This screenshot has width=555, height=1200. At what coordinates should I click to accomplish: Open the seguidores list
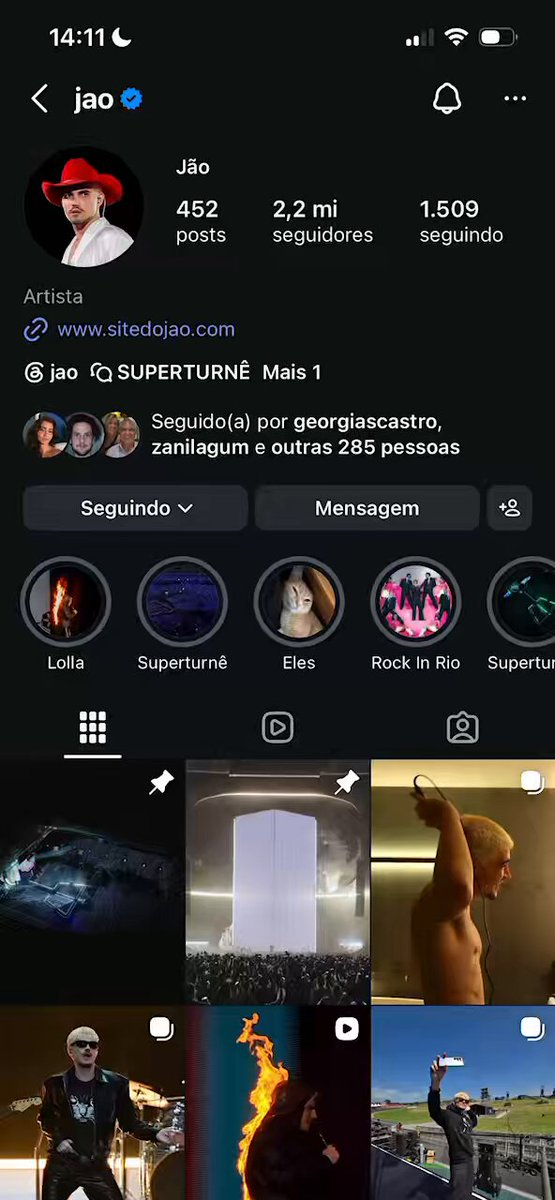pyautogui.click(x=322, y=222)
